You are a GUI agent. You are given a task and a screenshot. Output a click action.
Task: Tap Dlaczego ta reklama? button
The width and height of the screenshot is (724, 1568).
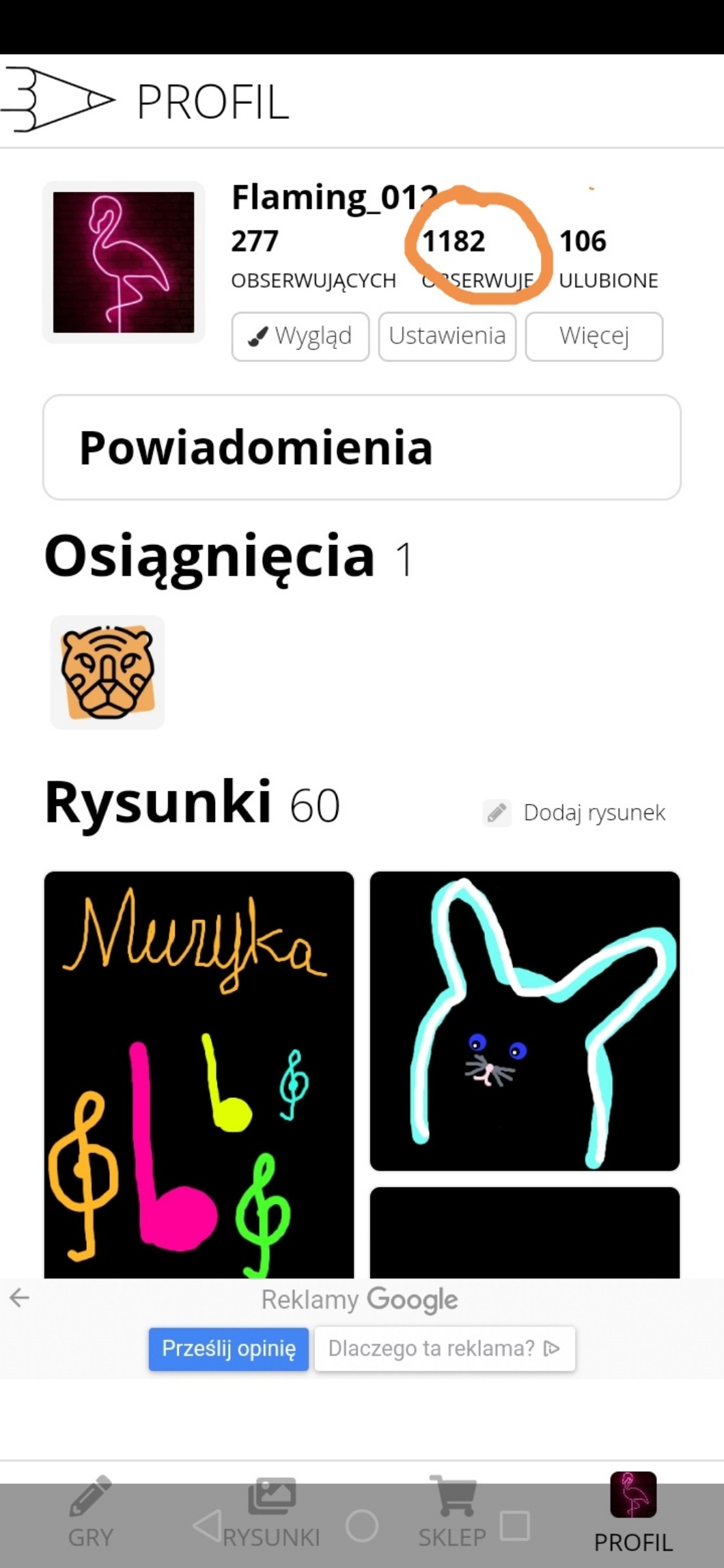(444, 1348)
